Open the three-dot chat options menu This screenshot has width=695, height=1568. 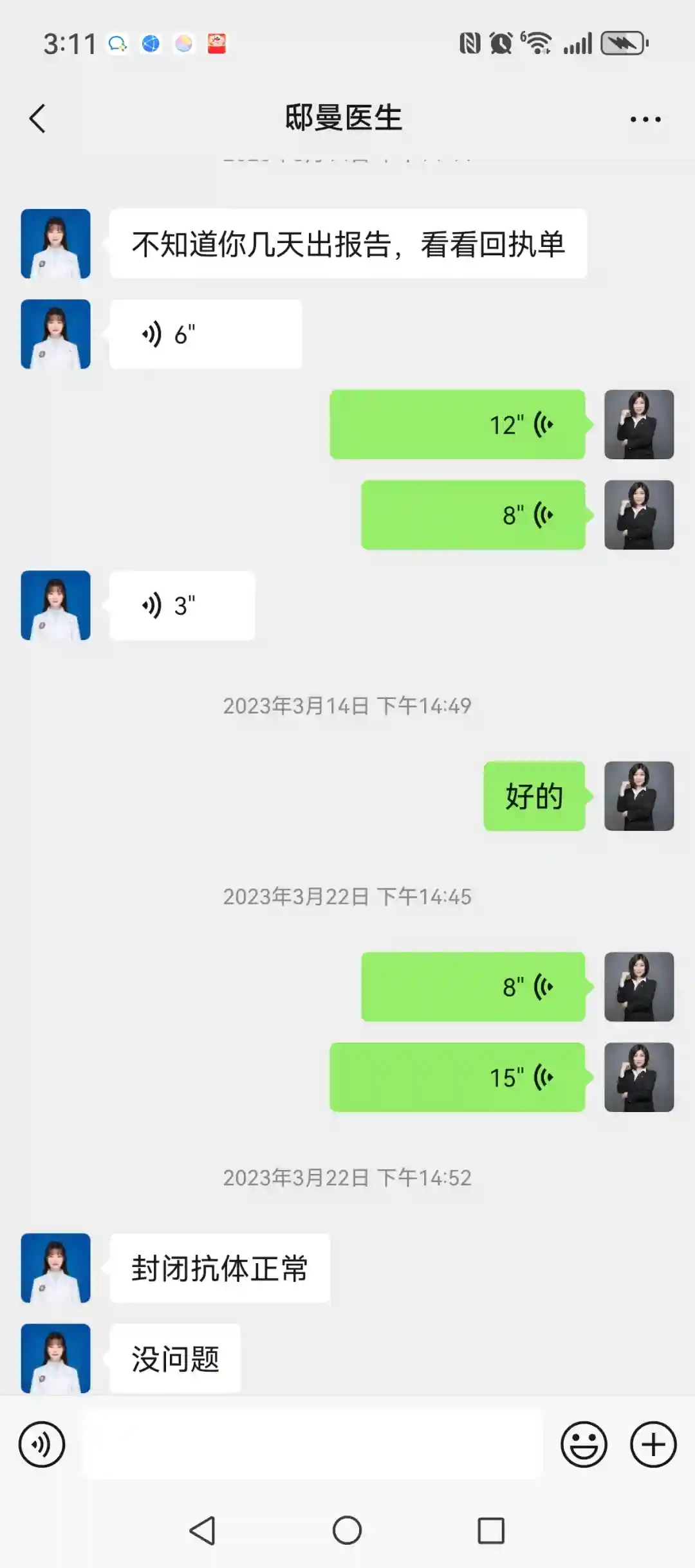tap(645, 120)
